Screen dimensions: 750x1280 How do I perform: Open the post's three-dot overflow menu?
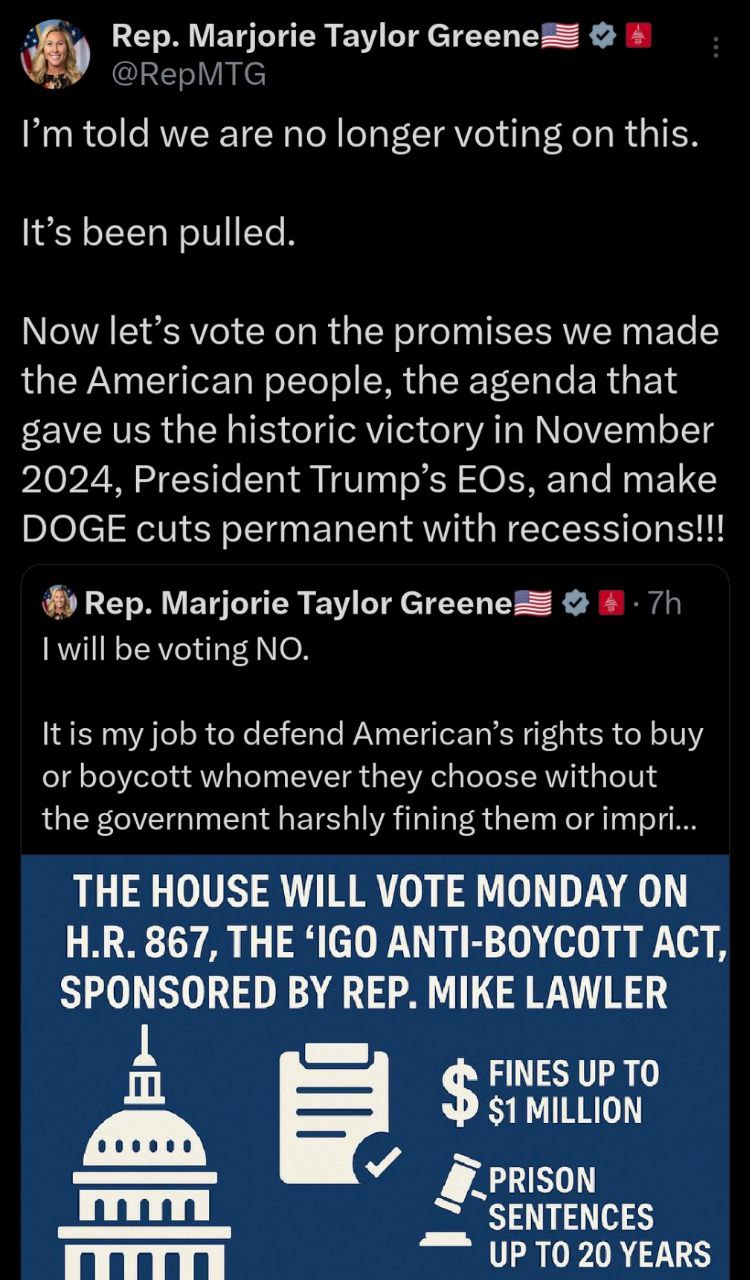tap(715, 48)
